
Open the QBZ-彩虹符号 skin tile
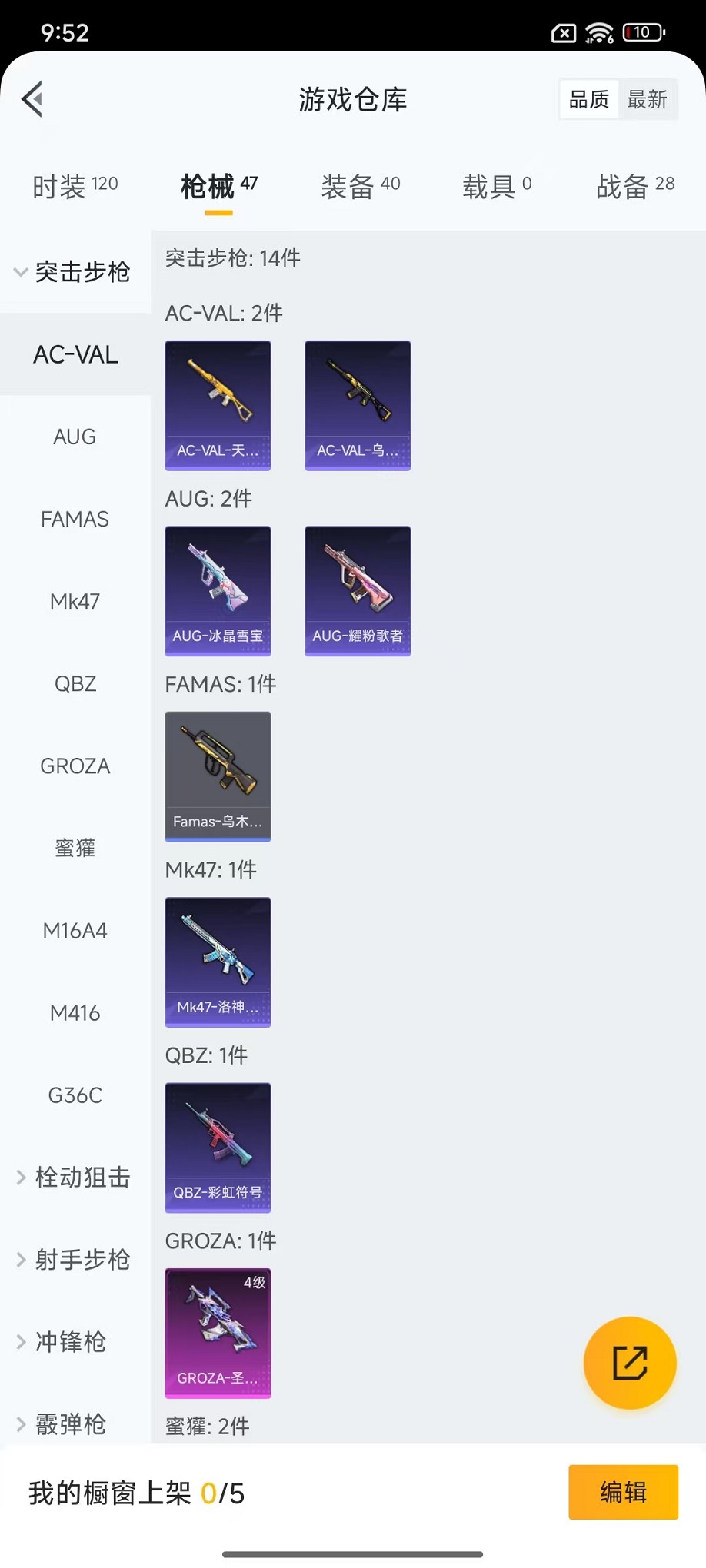218,1147
